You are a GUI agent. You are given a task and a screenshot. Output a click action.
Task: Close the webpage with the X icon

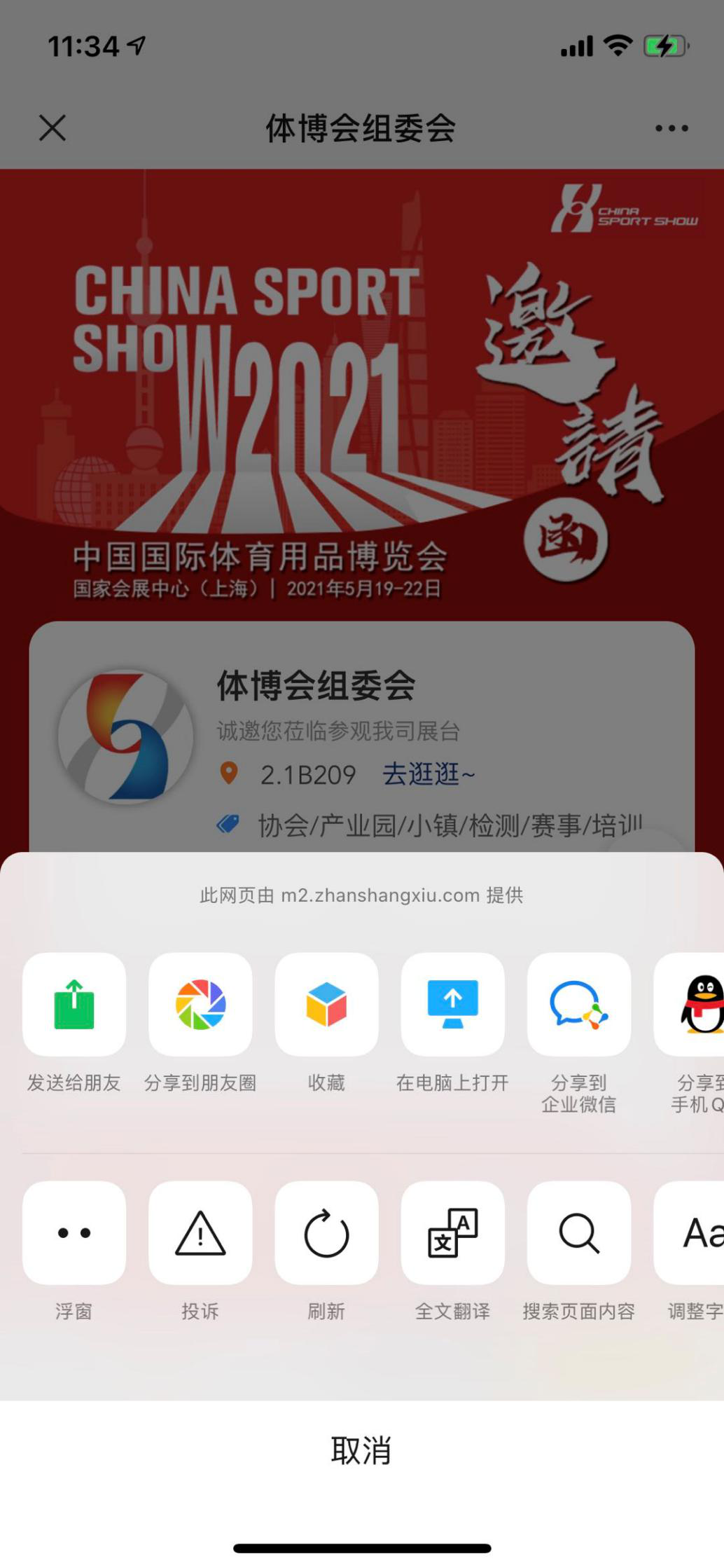[x=53, y=128]
